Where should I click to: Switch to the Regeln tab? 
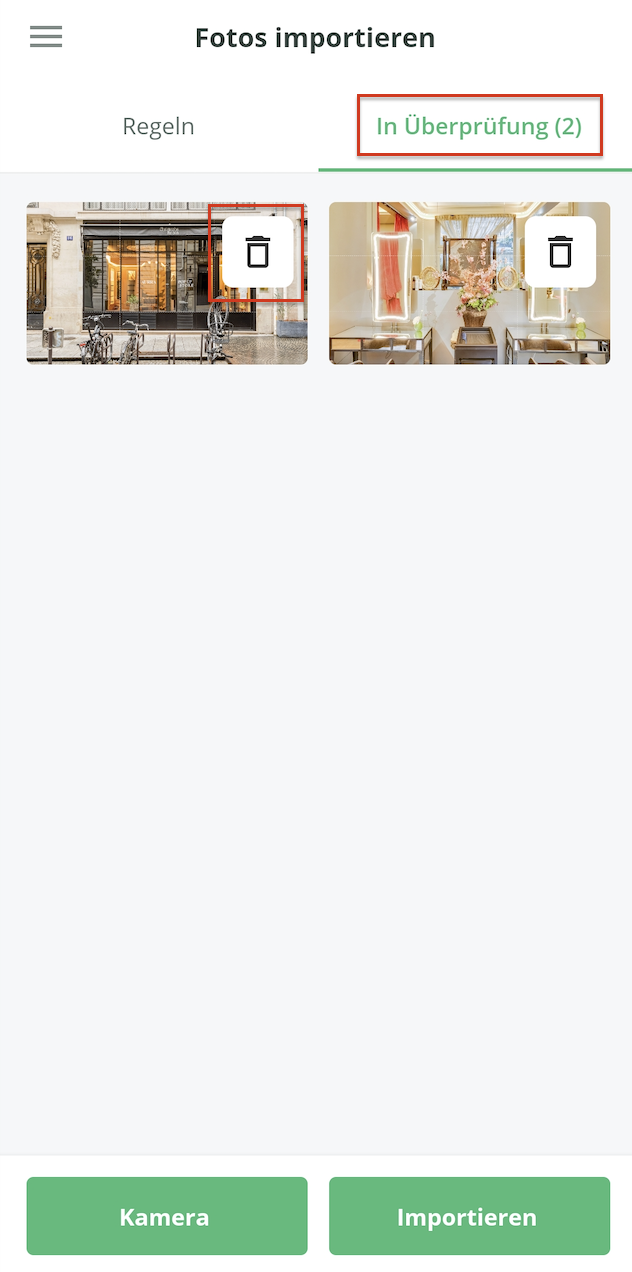point(158,127)
